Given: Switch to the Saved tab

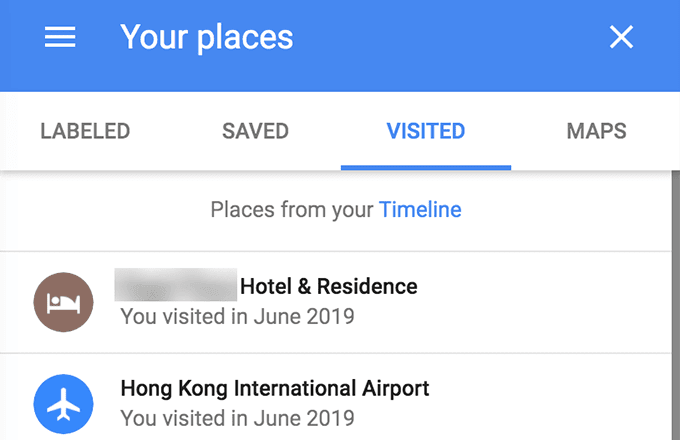Looking at the screenshot, I should point(255,131).
